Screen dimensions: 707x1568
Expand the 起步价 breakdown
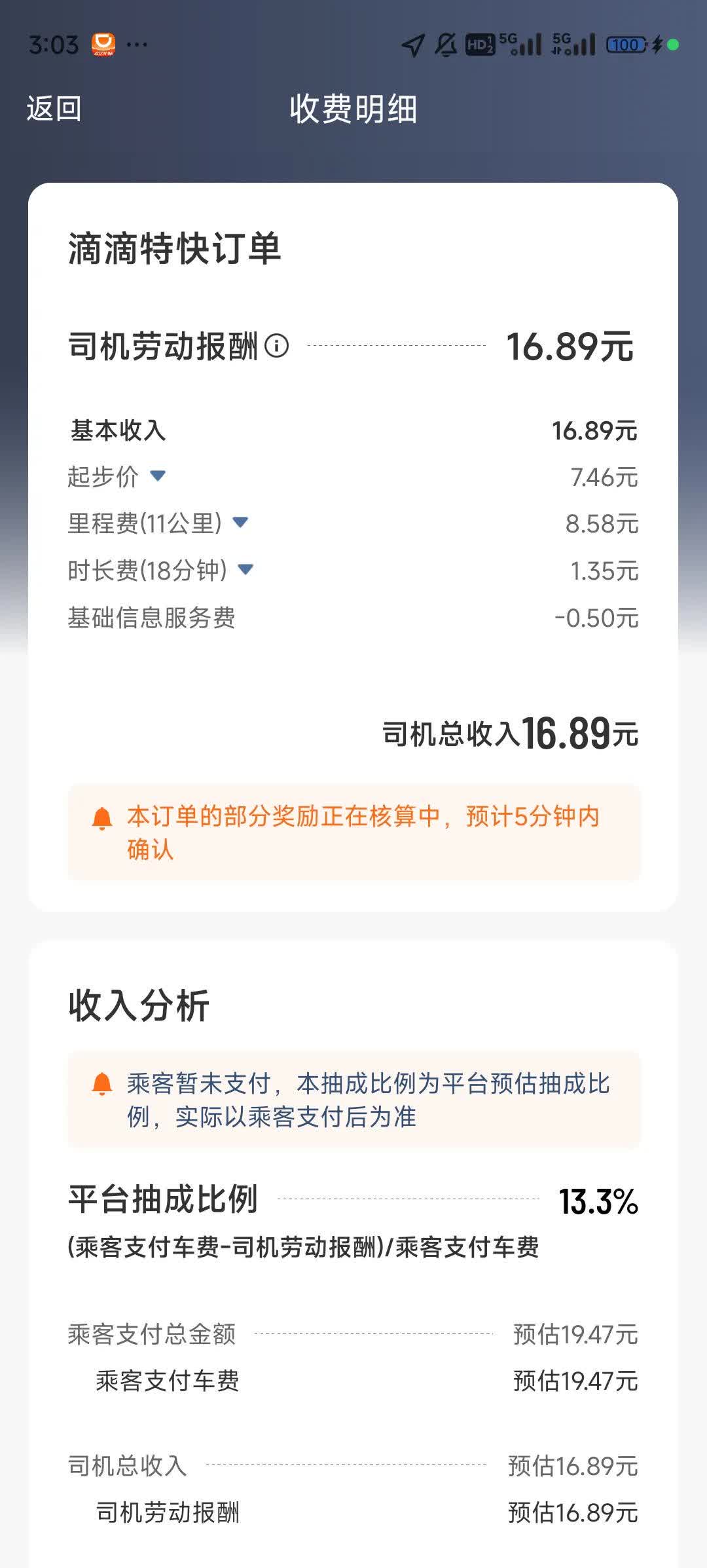158,476
